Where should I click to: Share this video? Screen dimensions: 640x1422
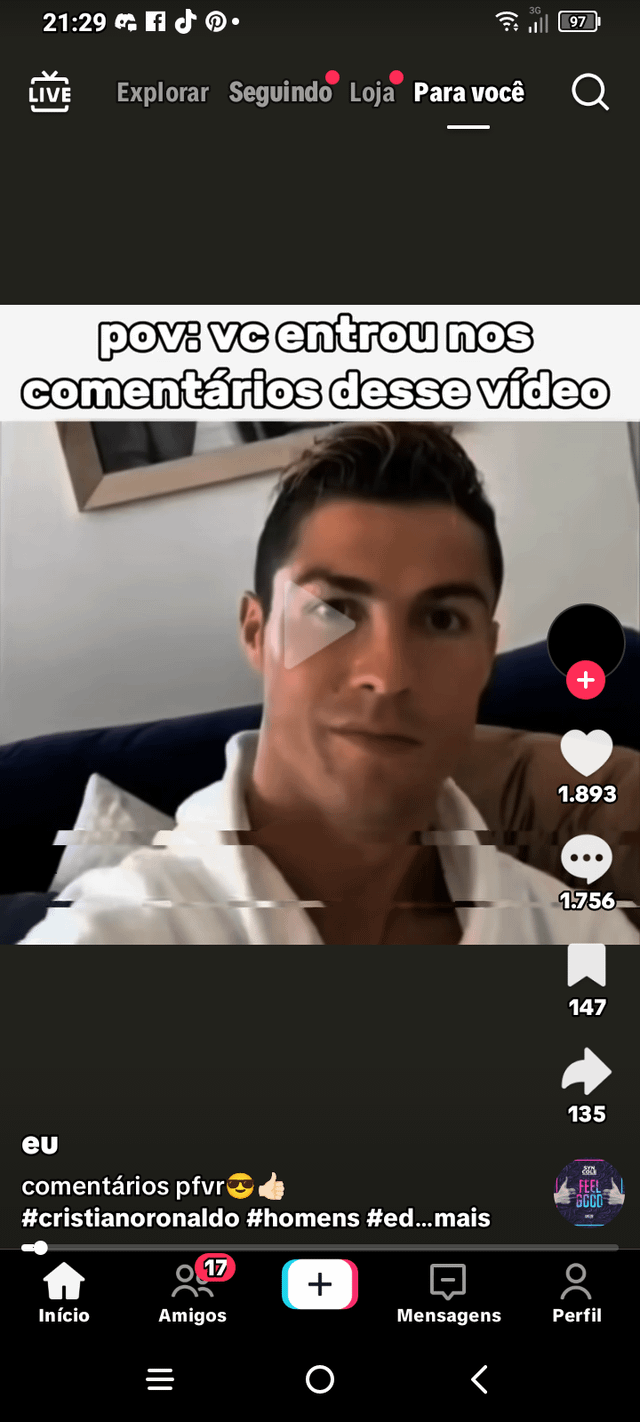pyautogui.click(x=586, y=1073)
